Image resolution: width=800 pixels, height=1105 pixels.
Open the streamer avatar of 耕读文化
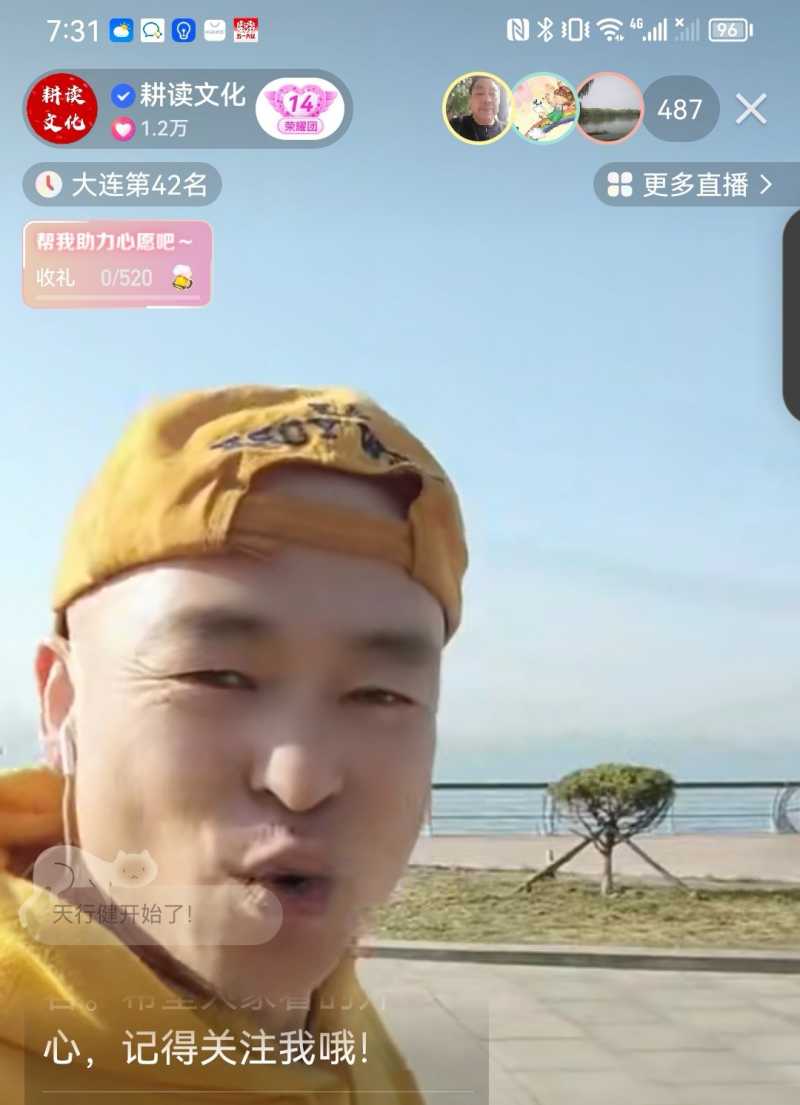62,108
